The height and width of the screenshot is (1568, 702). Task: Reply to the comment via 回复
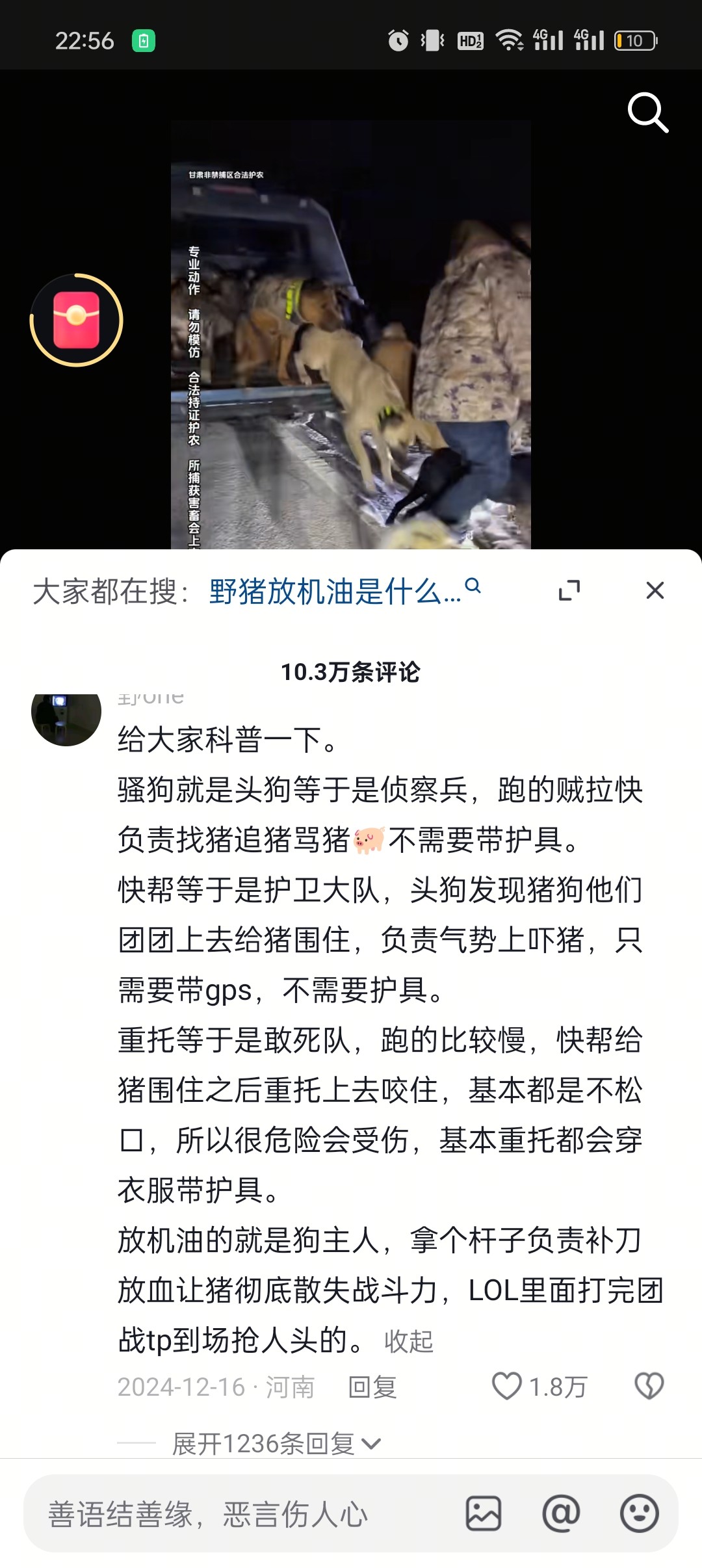(x=372, y=1387)
